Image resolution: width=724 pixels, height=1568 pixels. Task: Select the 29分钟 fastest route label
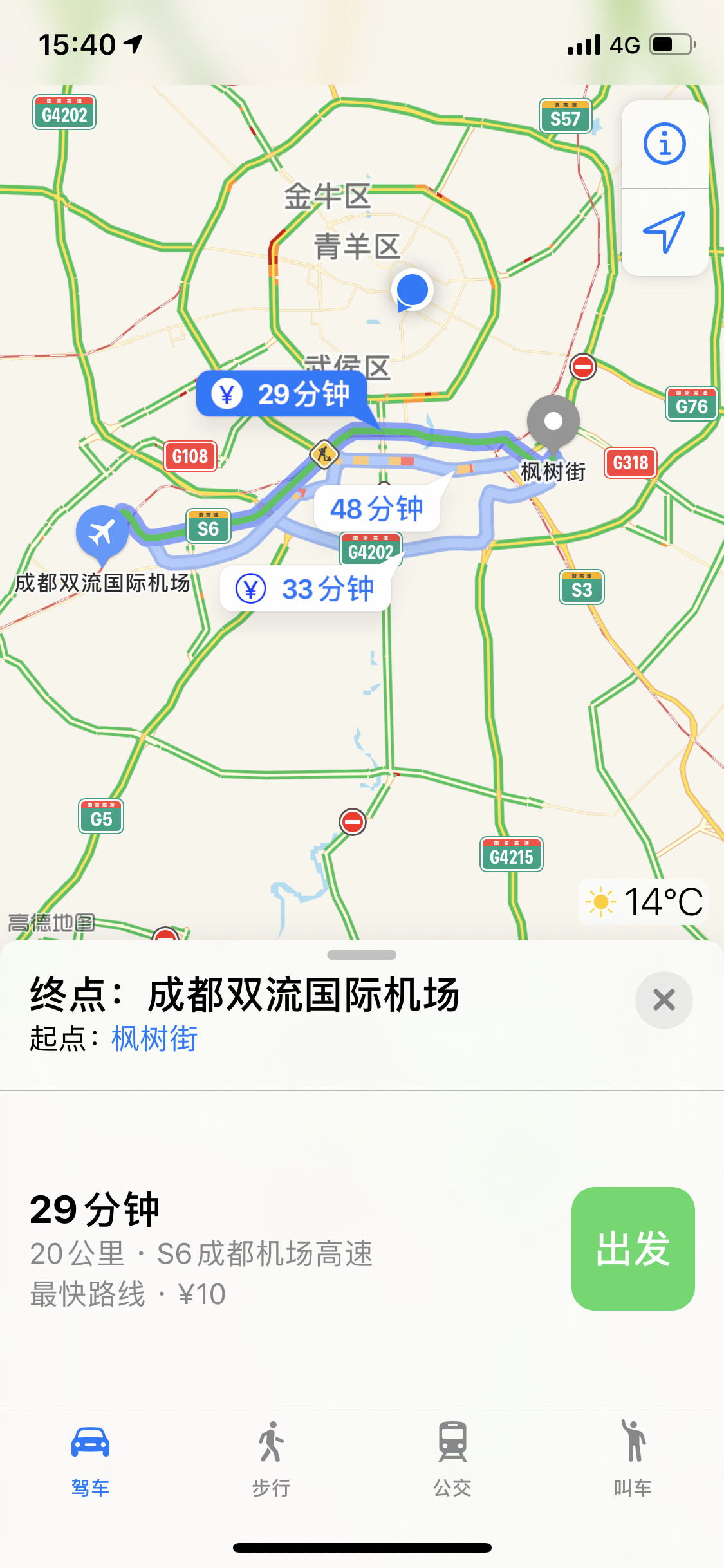pos(281,393)
